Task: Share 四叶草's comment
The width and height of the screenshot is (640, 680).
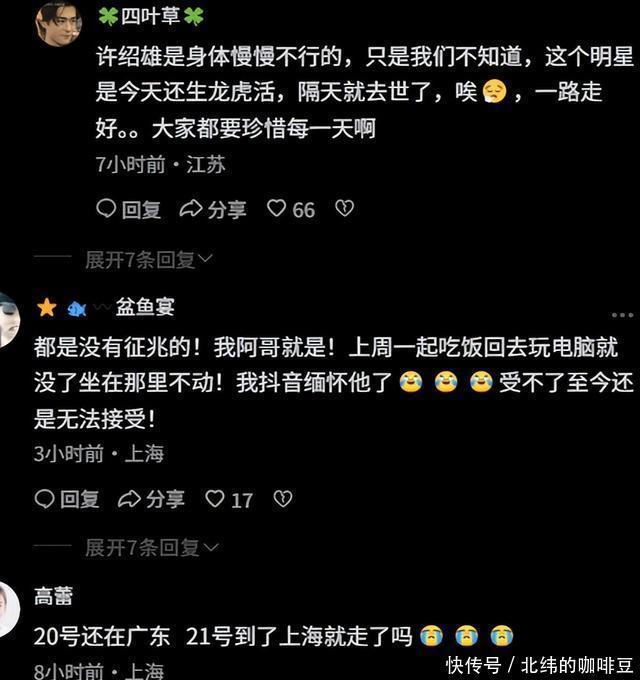Action: [213, 209]
